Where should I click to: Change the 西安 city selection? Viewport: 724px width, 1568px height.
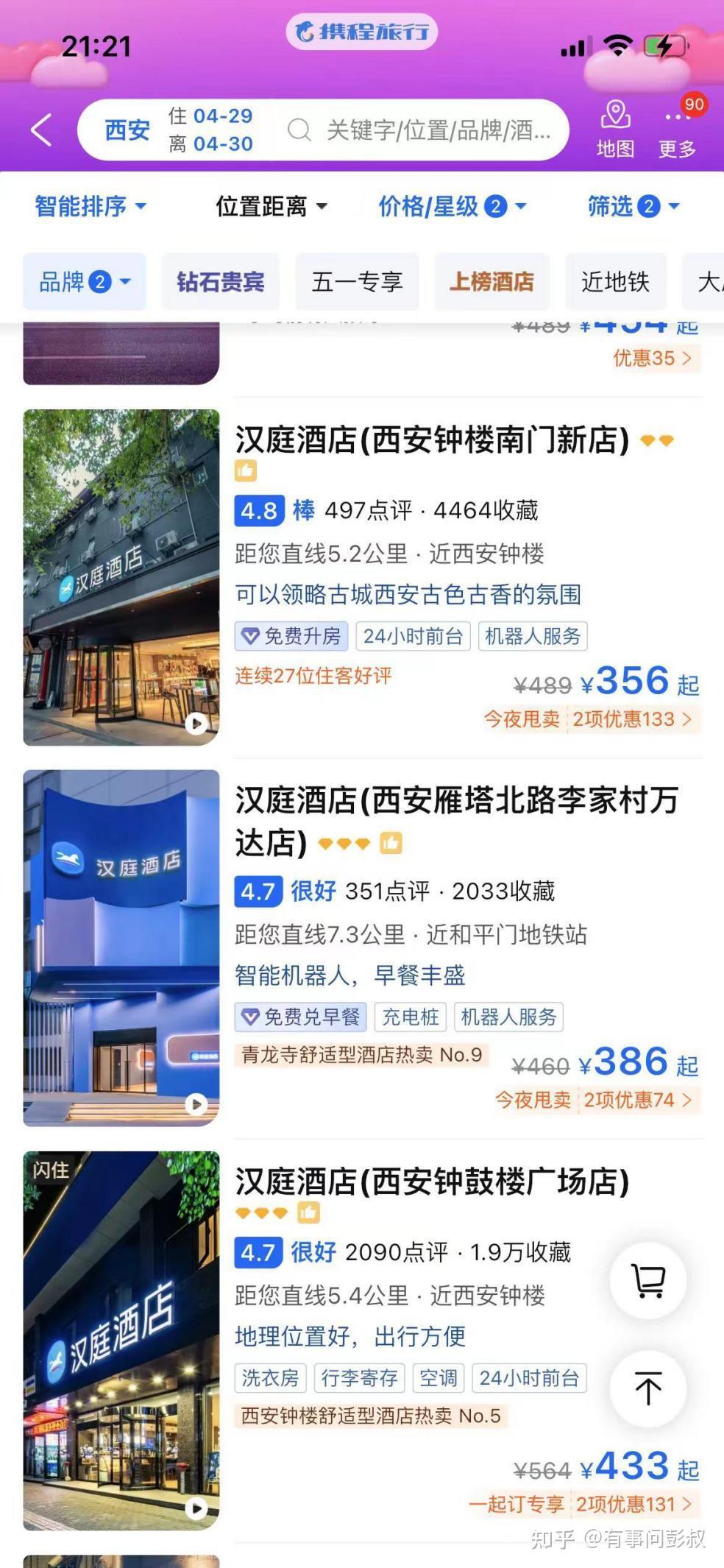[127, 130]
